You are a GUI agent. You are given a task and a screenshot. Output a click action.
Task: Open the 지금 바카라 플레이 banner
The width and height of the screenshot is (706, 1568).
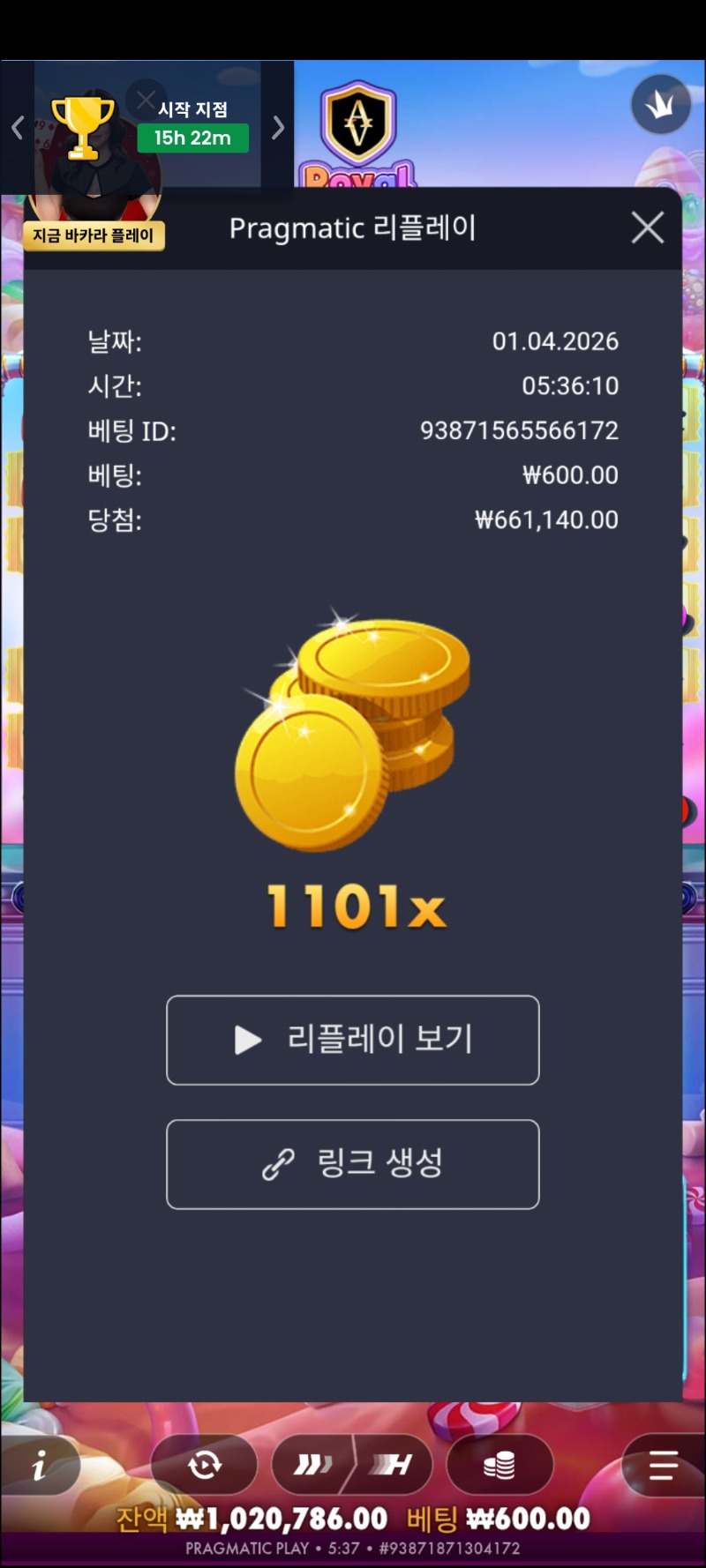pyautogui.click(x=94, y=235)
